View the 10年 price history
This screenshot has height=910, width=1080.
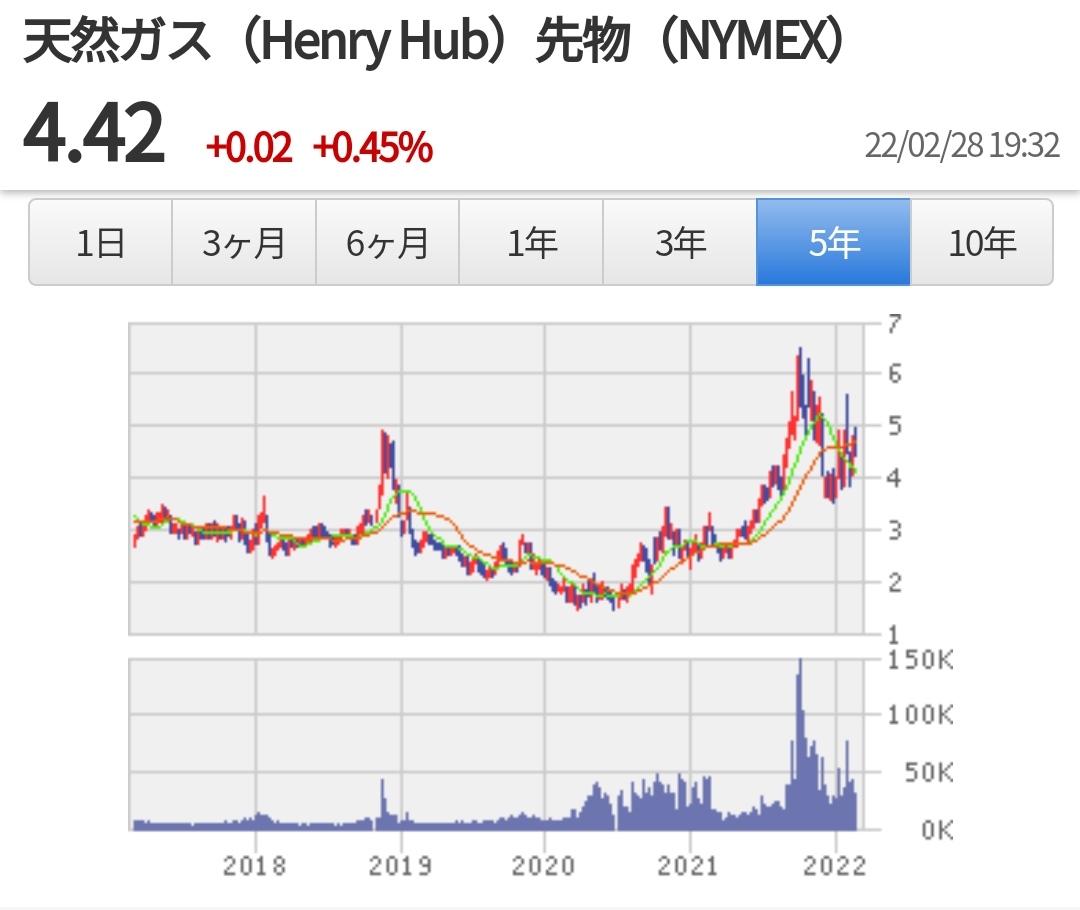click(981, 242)
